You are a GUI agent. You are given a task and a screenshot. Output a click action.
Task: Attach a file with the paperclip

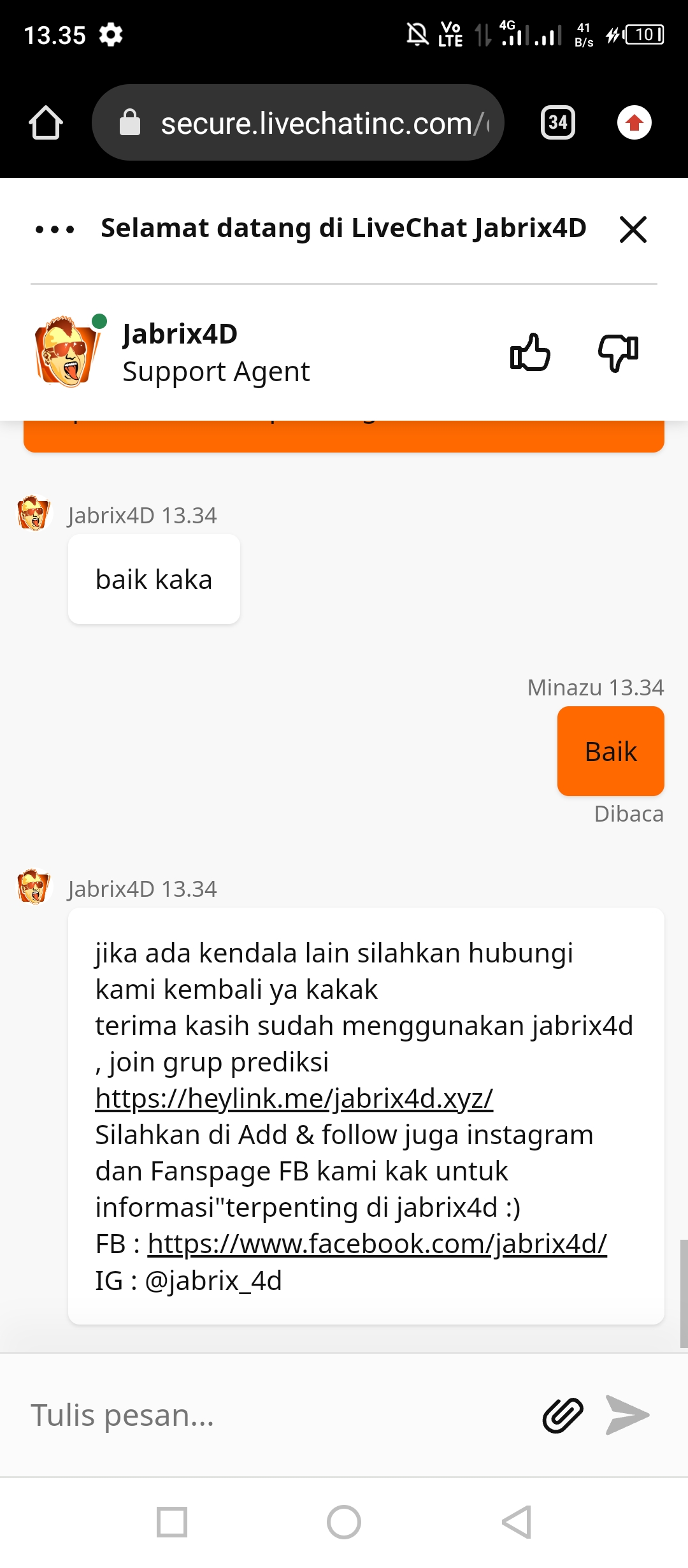[x=563, y=1416]
